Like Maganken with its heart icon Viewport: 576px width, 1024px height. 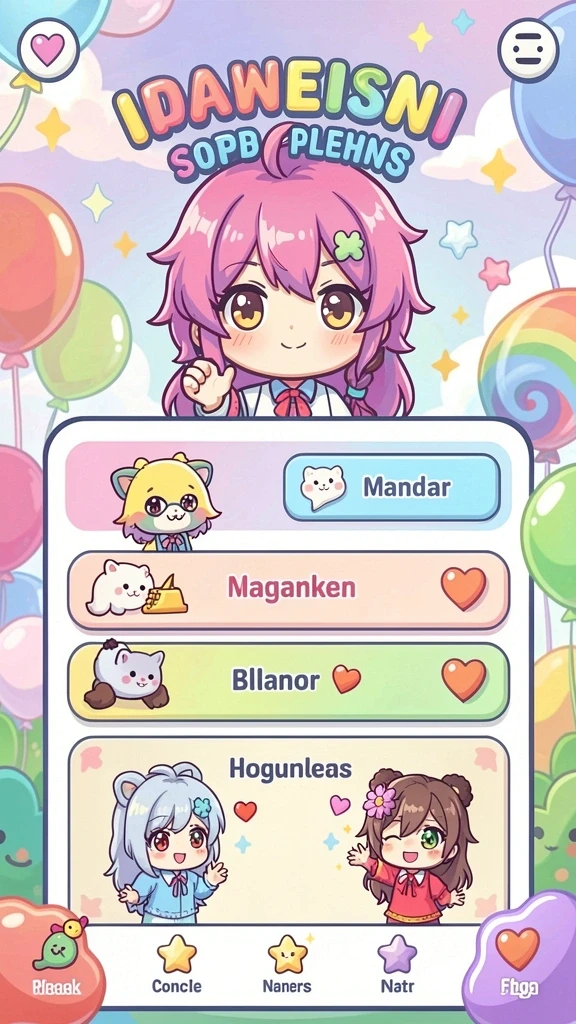(464, 587)
